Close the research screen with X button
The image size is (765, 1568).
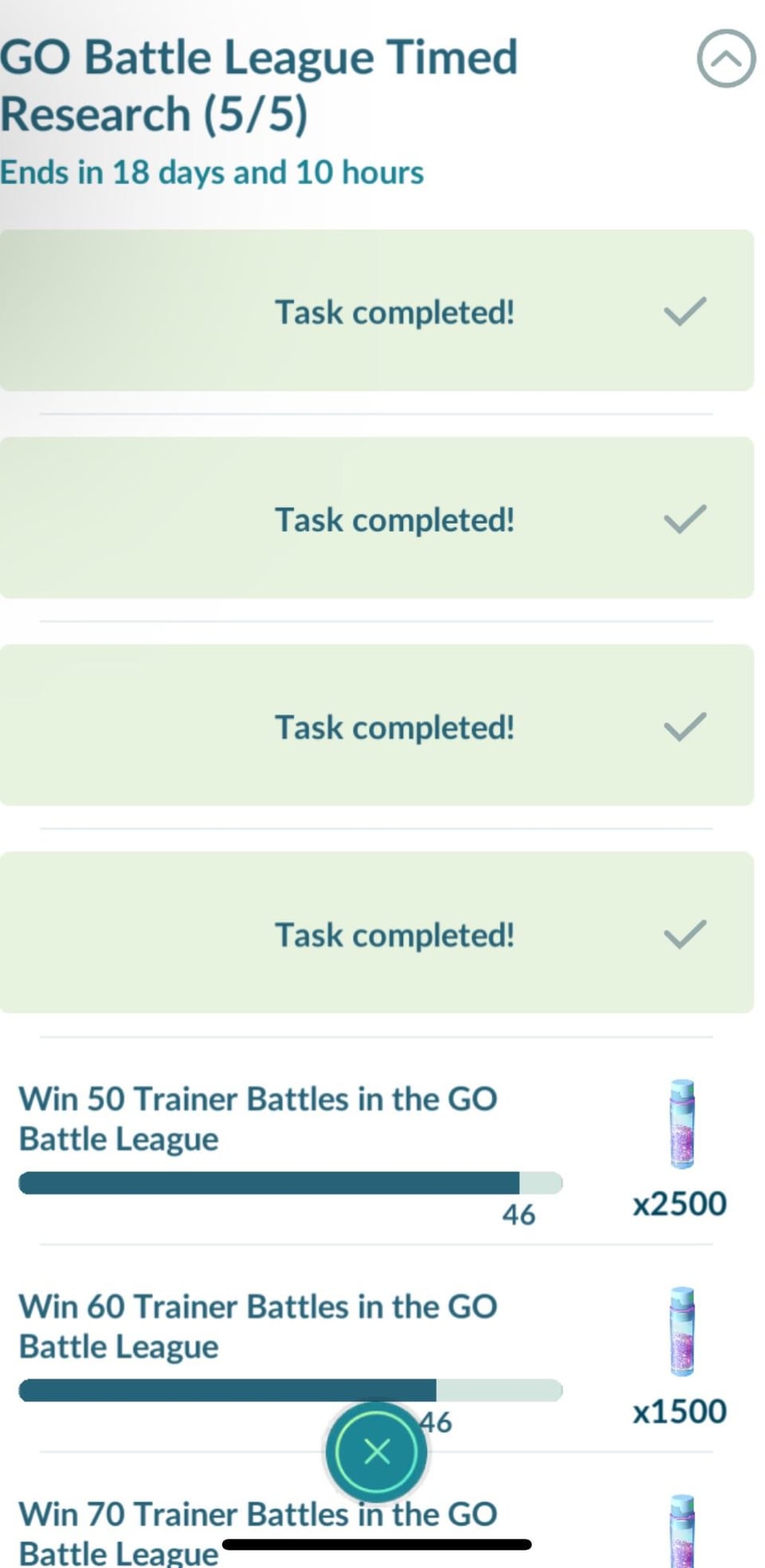coord(376,1452)
